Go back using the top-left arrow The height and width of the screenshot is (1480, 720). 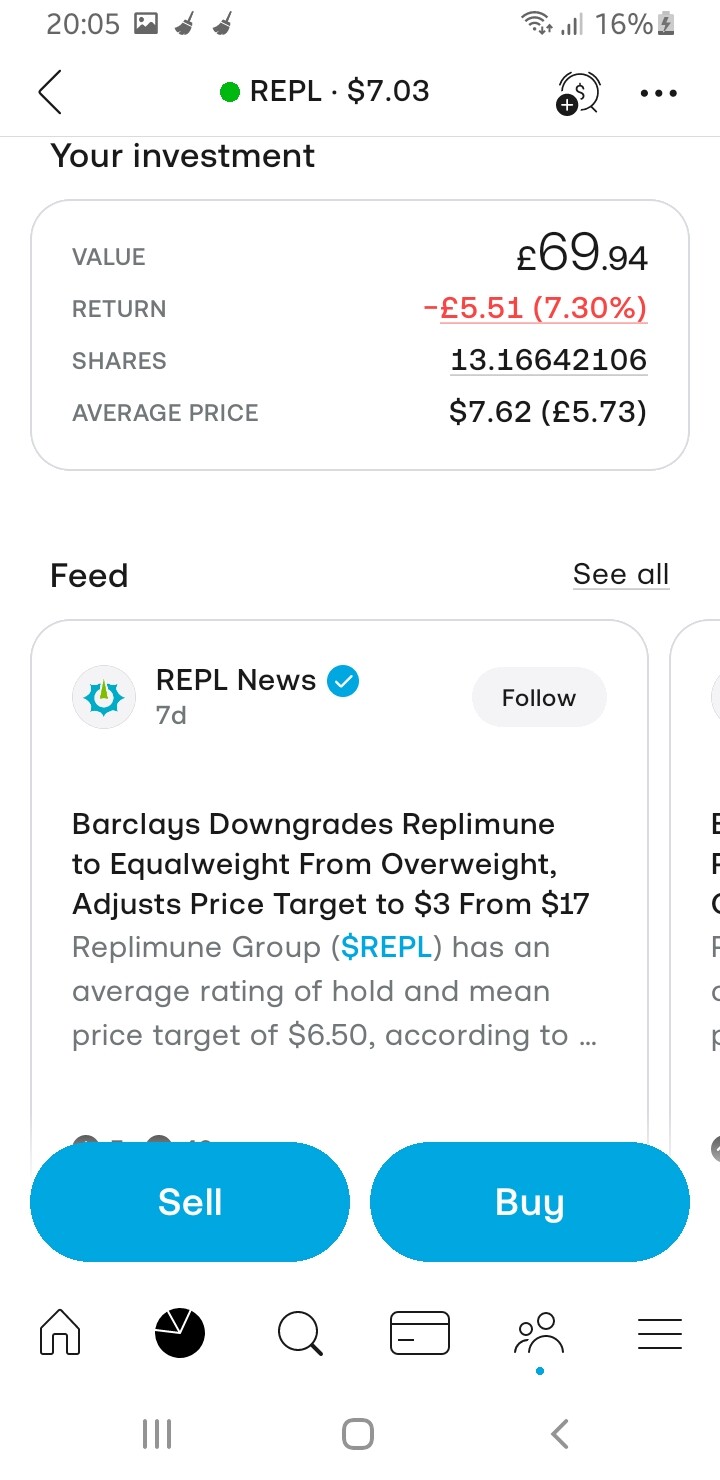coord(50,92)
